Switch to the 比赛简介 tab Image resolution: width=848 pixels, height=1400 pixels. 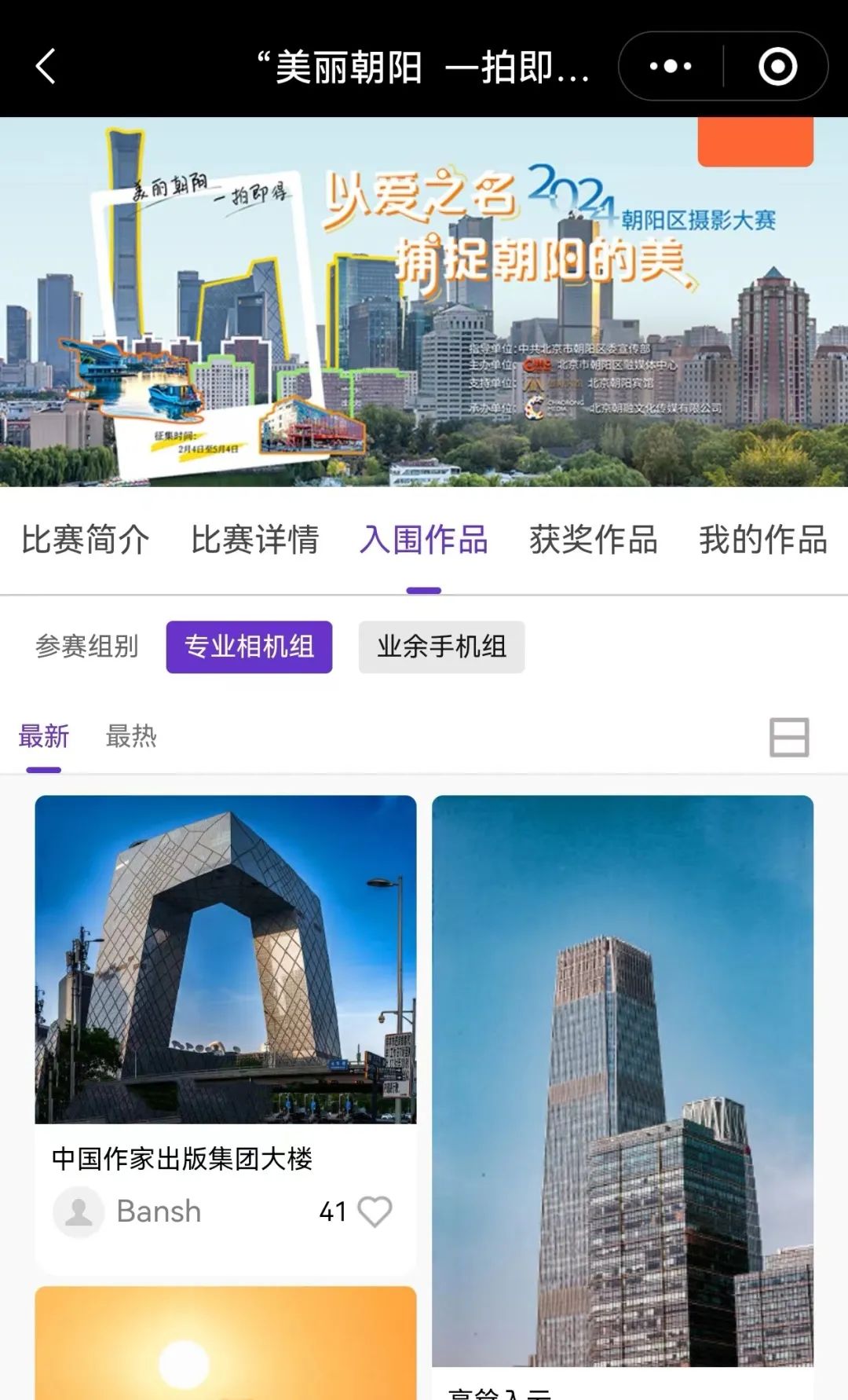pyautogui.click(x=85, y=540)
